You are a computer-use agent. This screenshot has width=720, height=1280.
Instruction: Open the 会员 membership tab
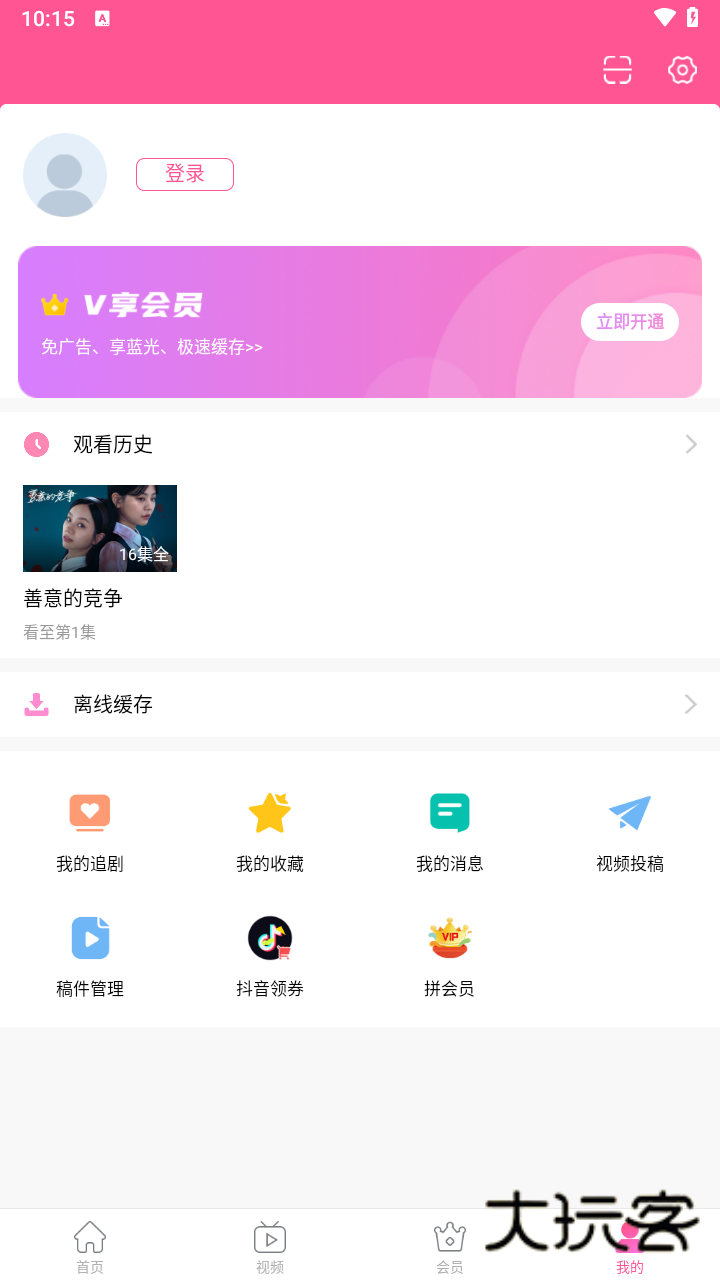[x=450, y=1245]
